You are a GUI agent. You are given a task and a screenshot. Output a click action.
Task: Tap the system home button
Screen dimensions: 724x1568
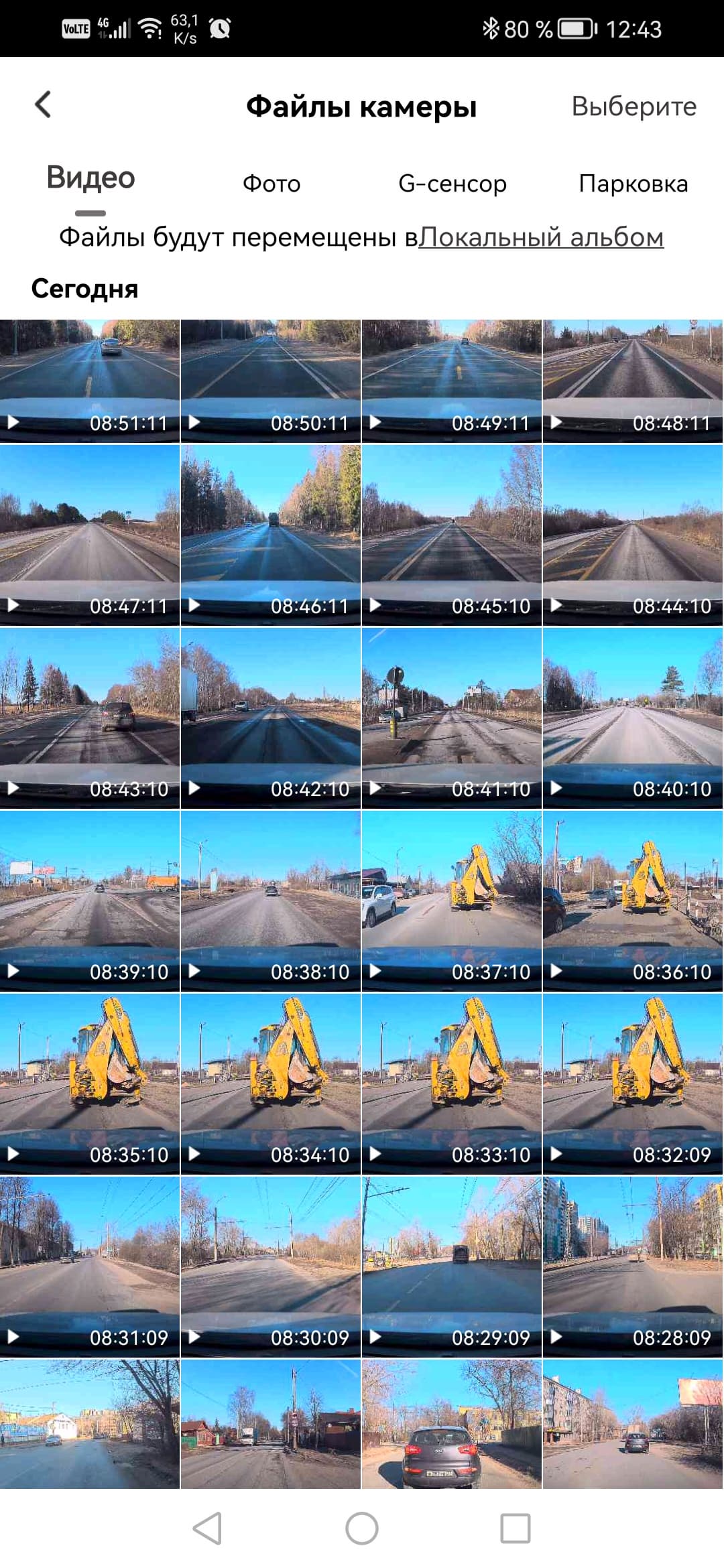coord(362,1528)
